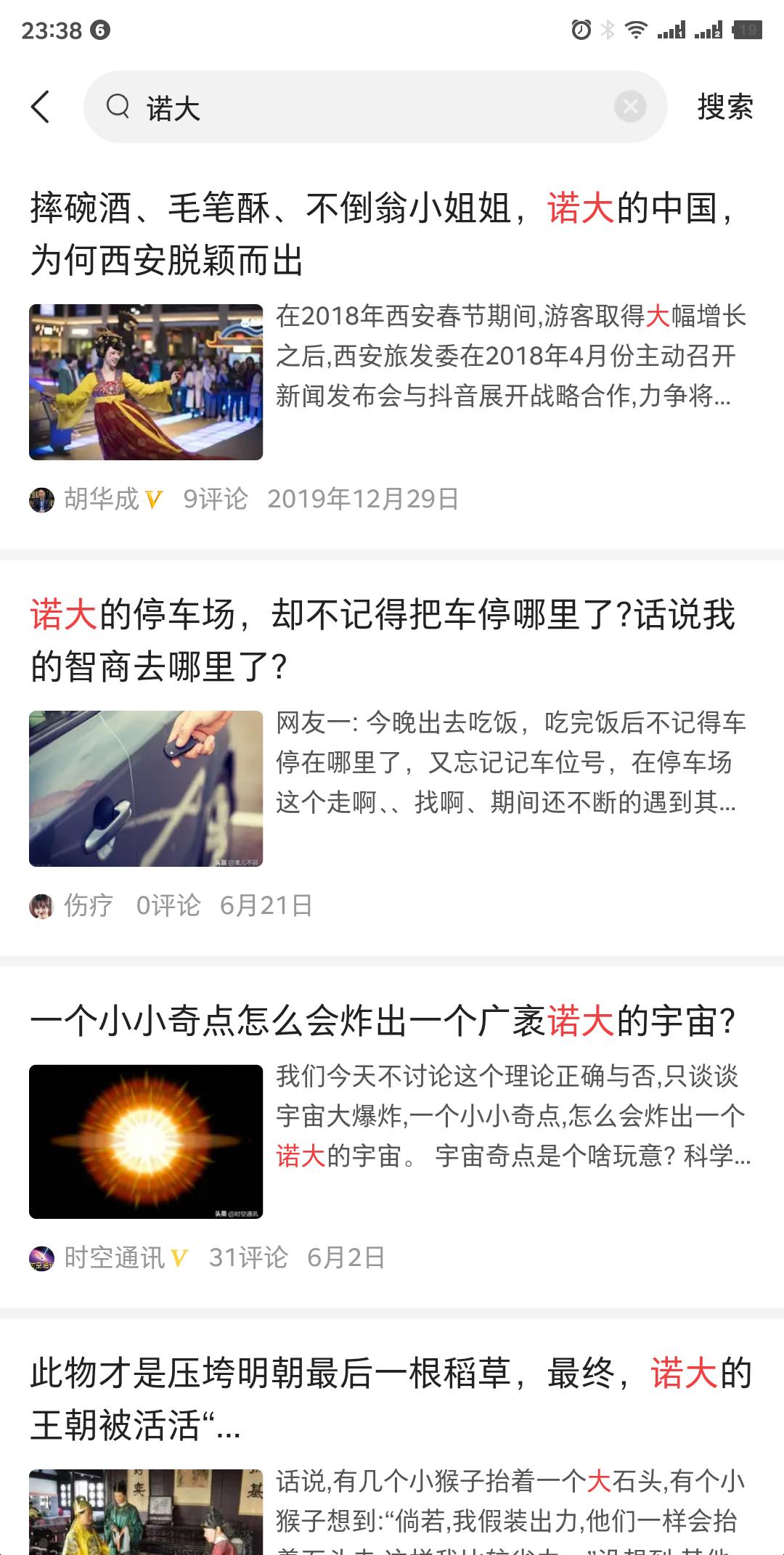Tap the magnifier icon in search bar

pyautogui.click(x=118, y=107)
